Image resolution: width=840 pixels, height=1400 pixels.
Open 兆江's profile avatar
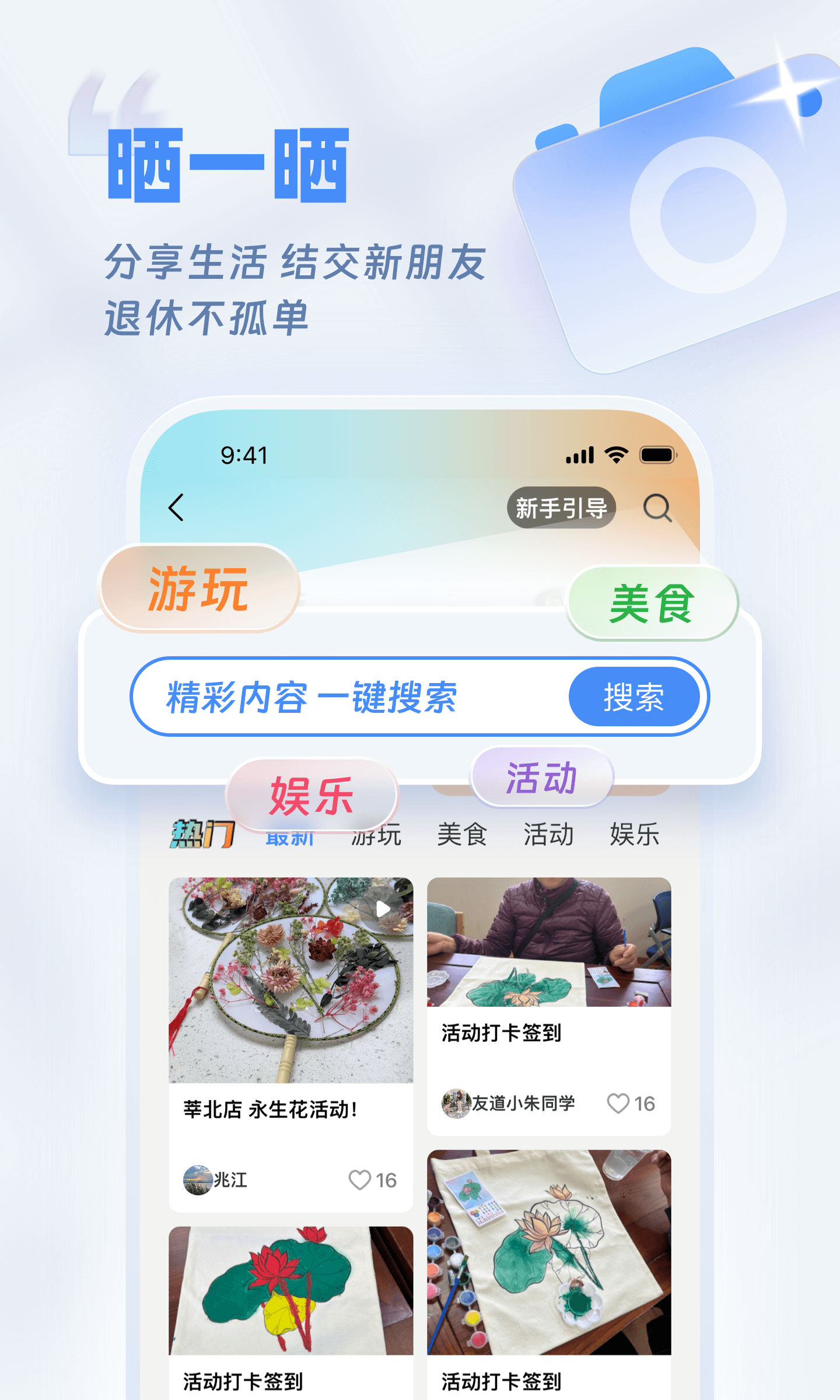click(x=197, y=1179)
